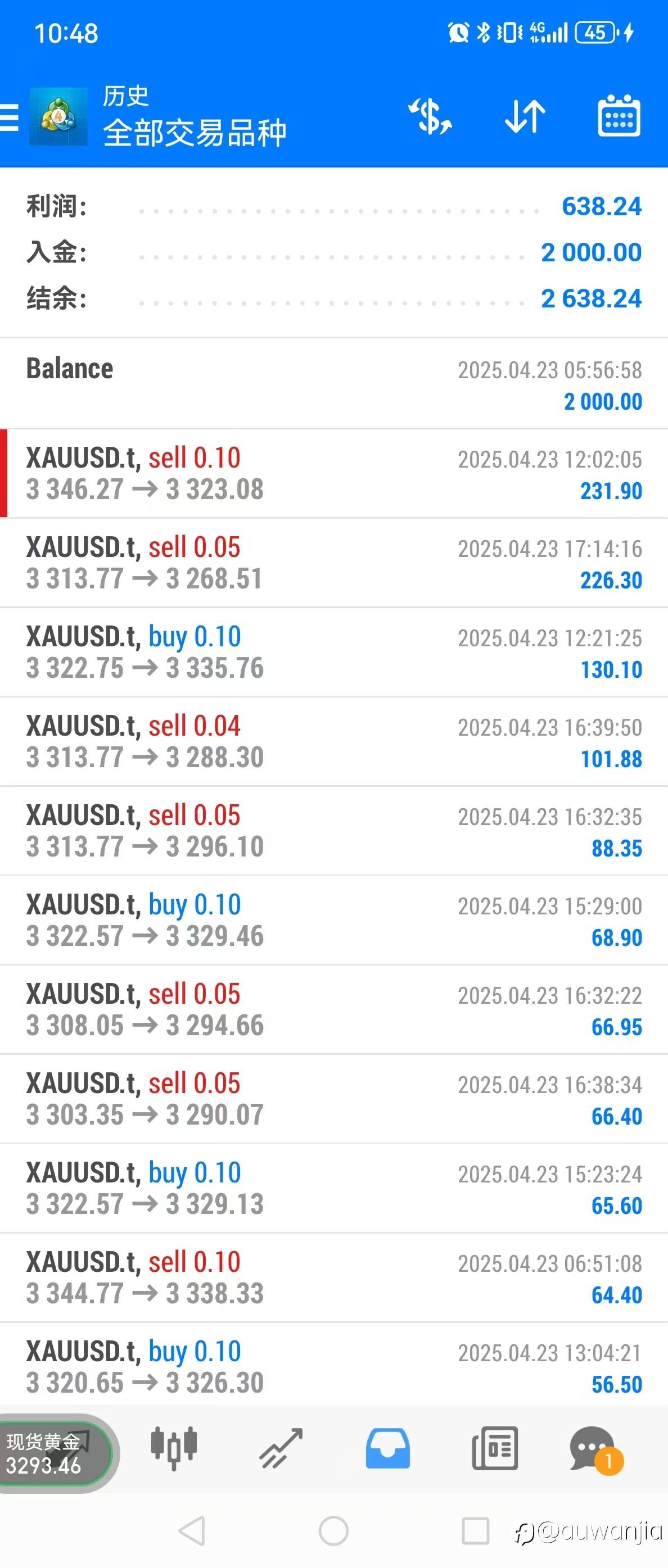This screenshot has height=1568, width=668.
Task: Open the buy 0.10 trade with profit 68.90
Action: [x=333, y=921]
